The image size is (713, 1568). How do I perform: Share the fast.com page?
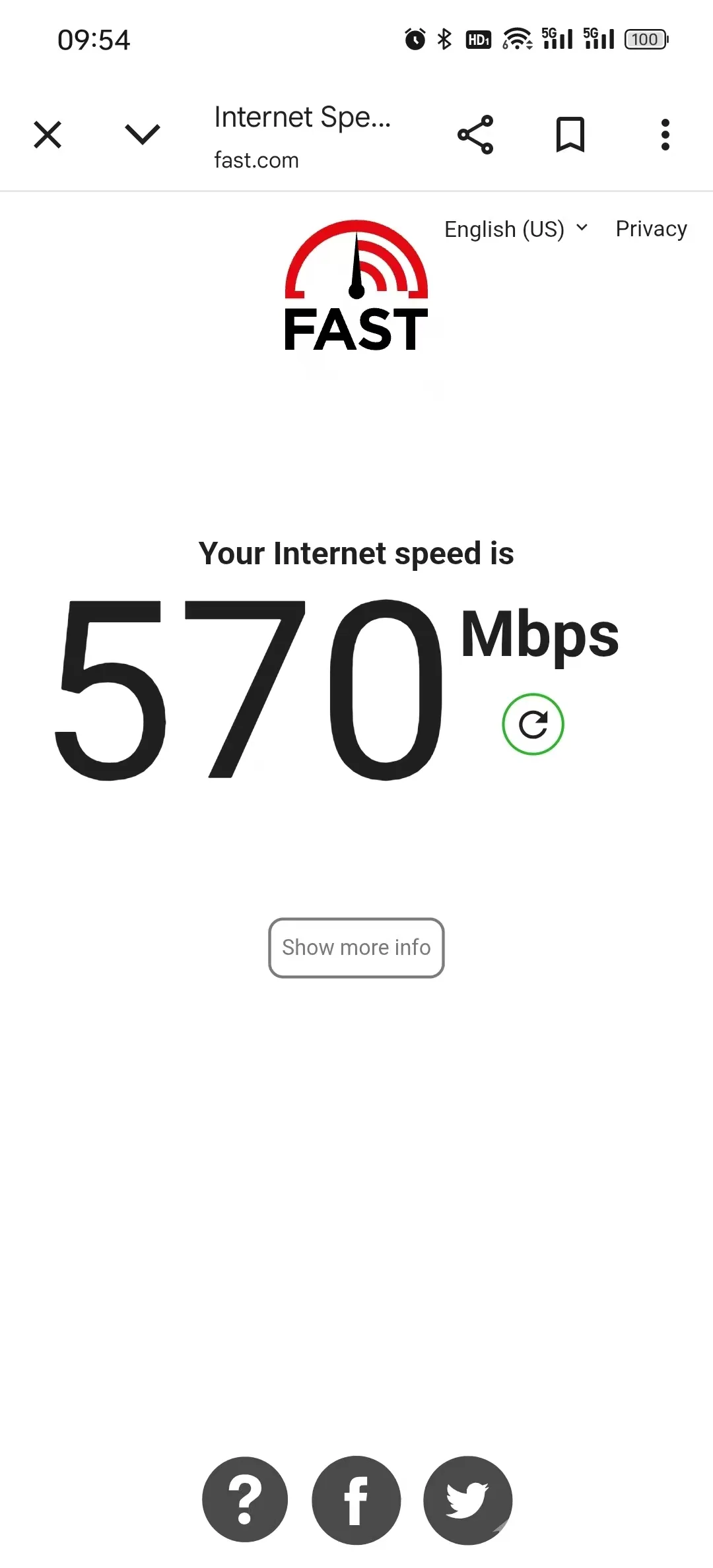click(x=475, y=135)
